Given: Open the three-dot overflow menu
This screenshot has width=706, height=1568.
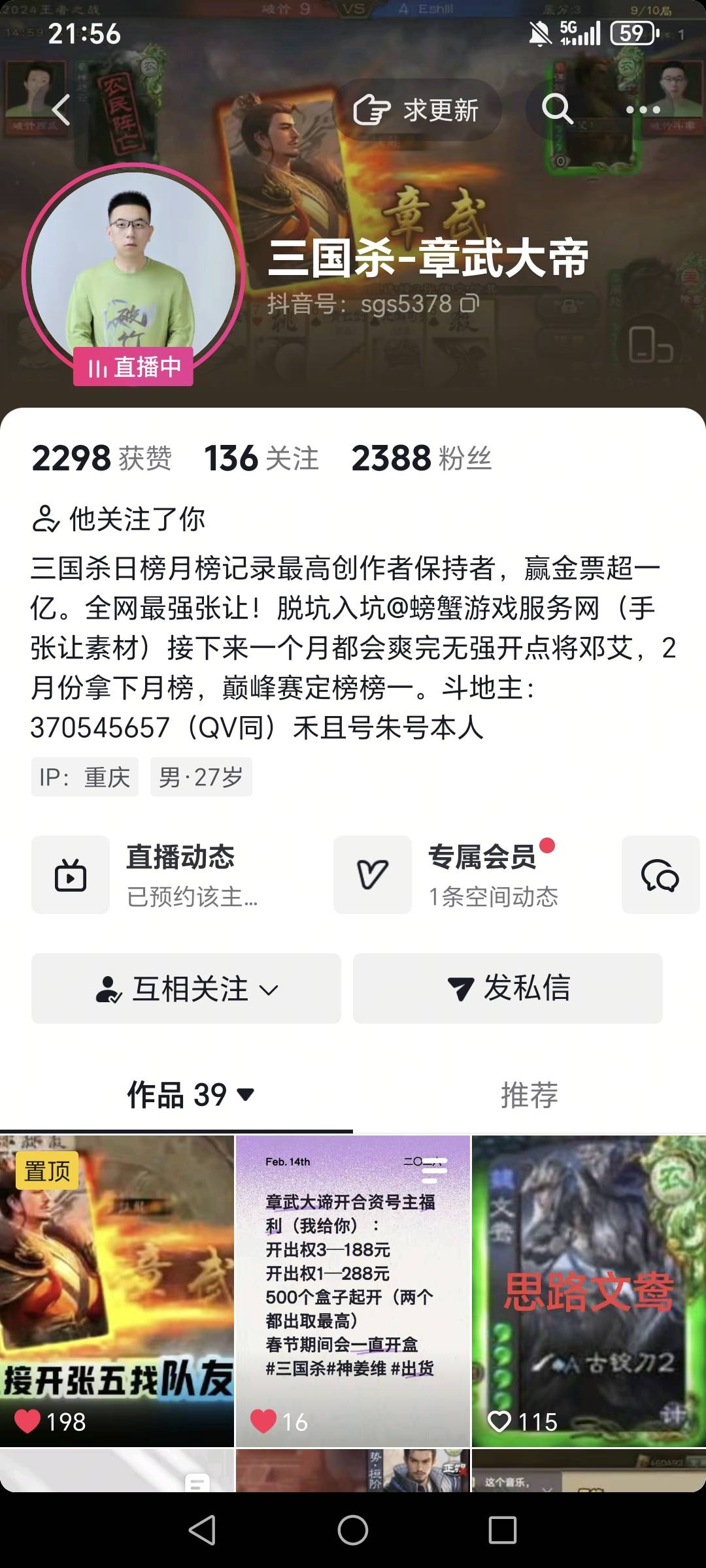Looking at the screenshot, I should 643,110.
